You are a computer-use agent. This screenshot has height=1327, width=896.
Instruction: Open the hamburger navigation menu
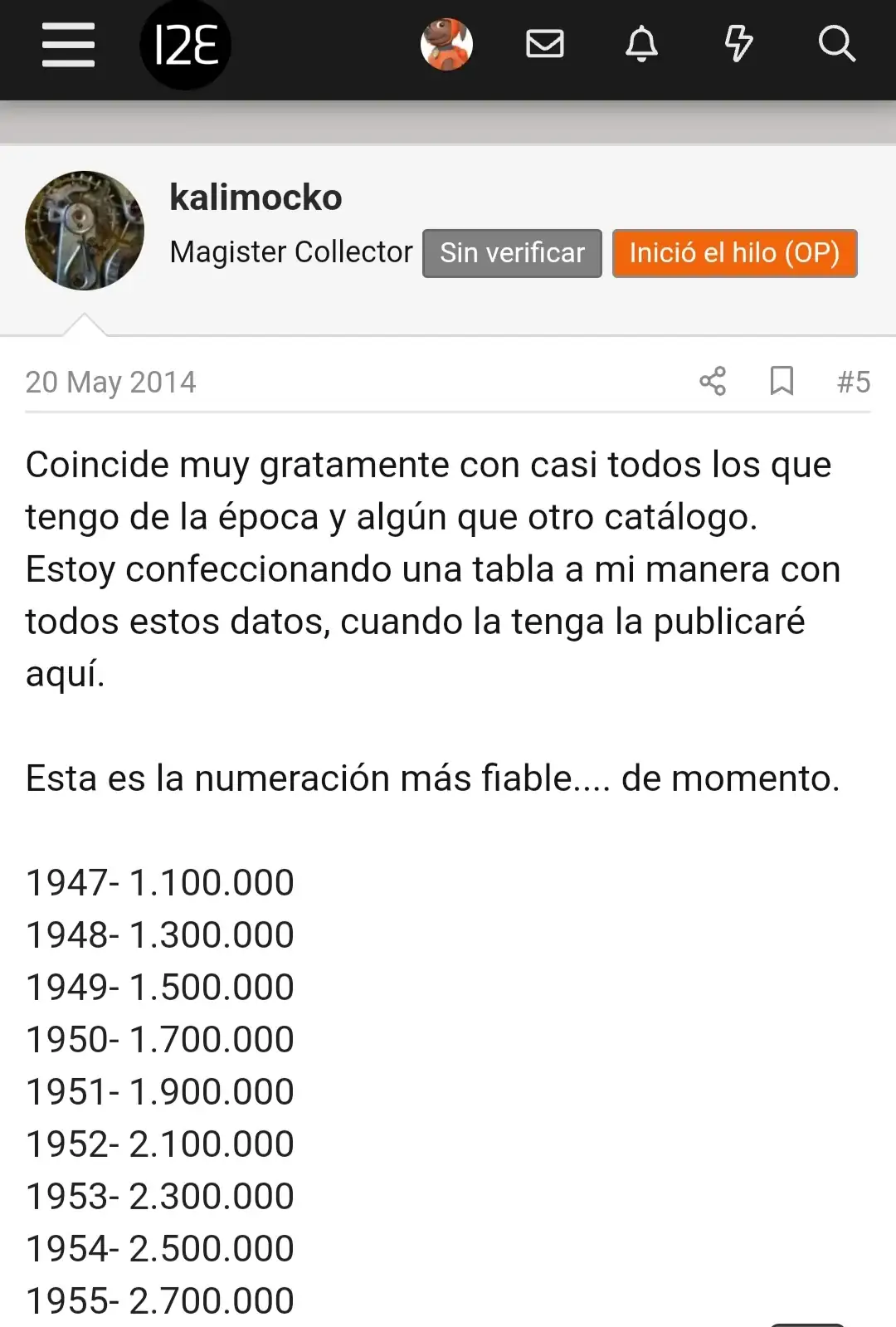[x=68, y=44]
